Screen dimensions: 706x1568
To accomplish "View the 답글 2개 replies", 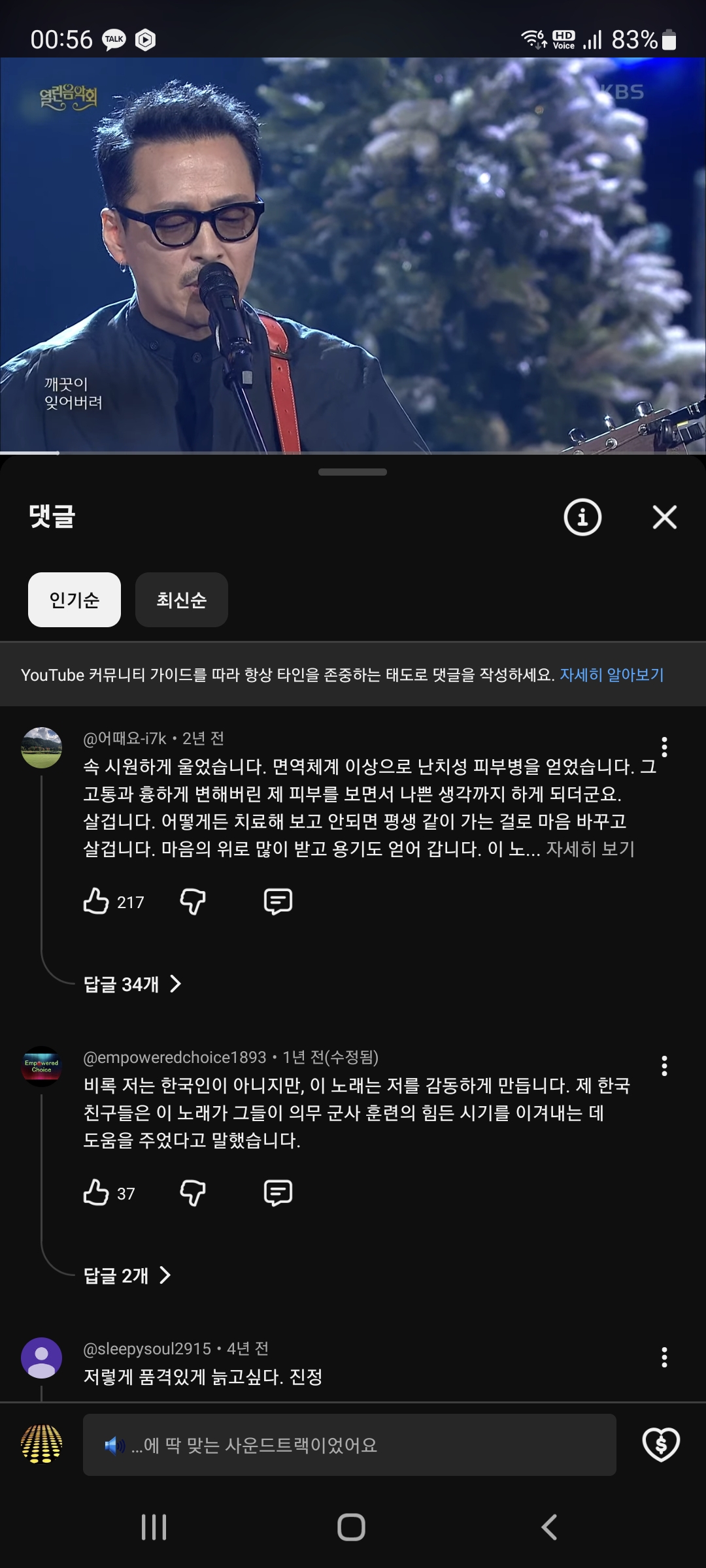I will click(127, 1275).
